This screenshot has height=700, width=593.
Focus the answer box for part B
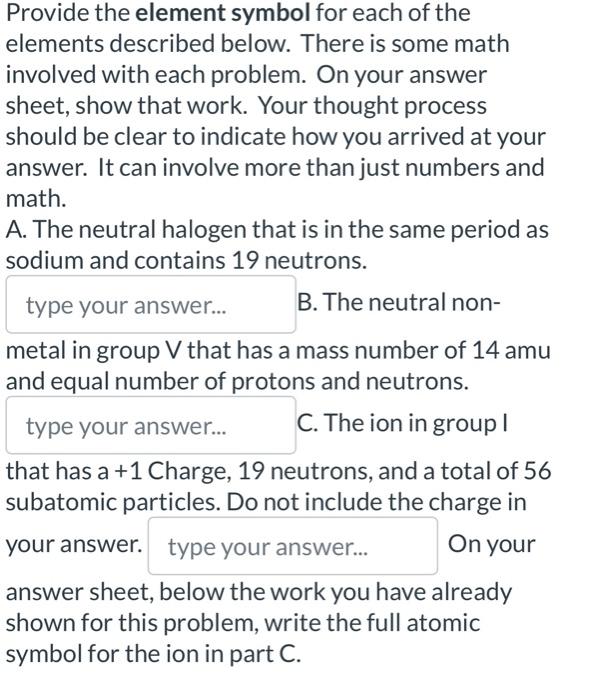[151, 425]
